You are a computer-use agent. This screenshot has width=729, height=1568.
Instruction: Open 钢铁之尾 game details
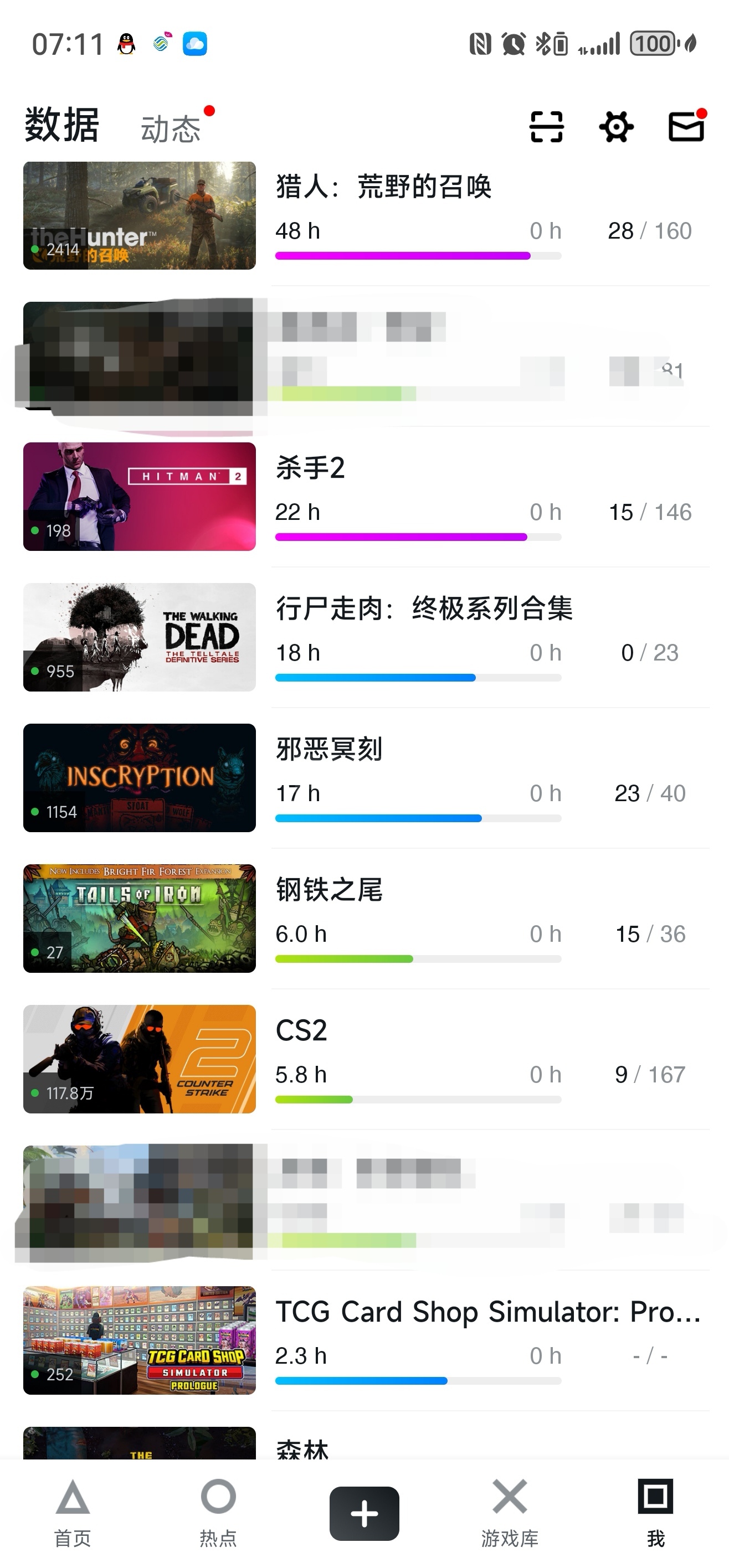[366, 919]
